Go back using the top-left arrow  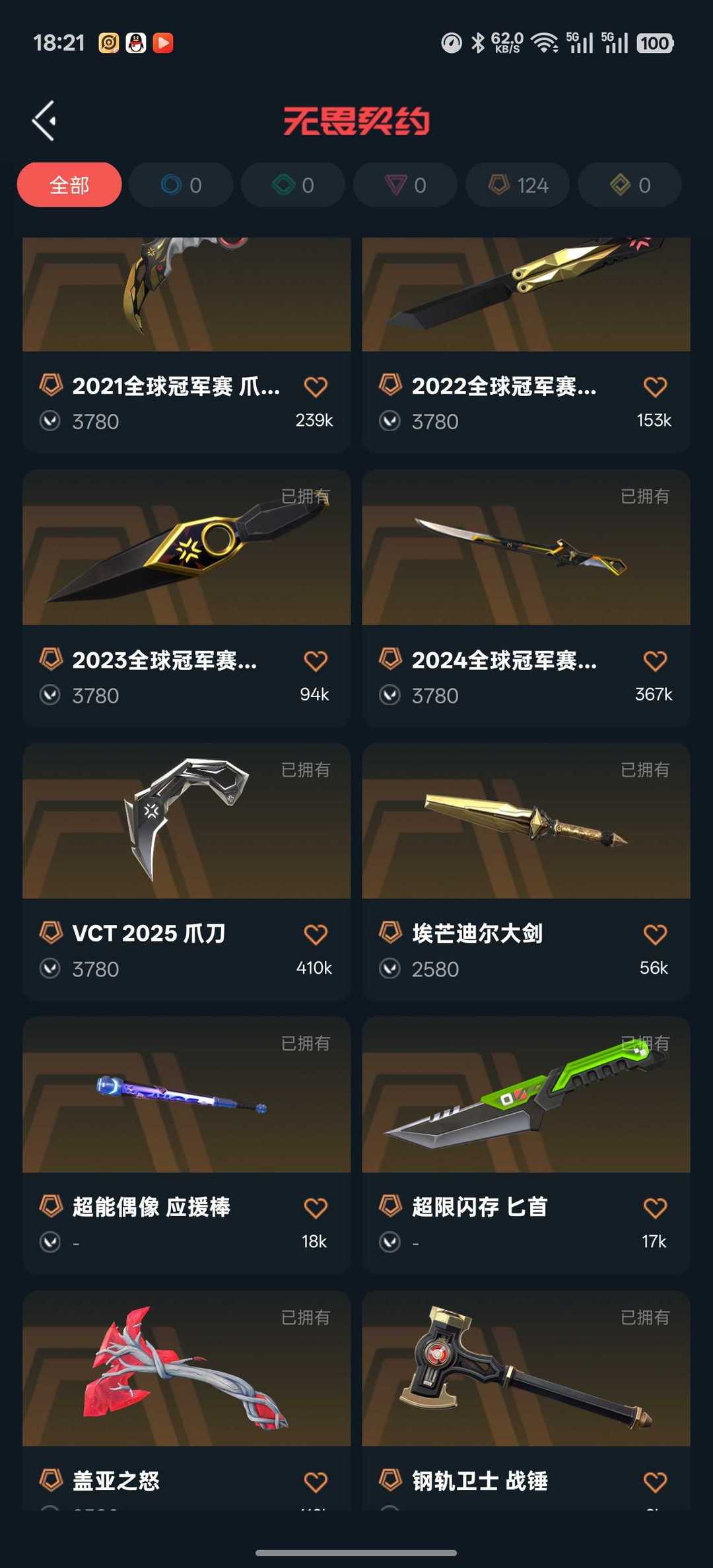click(44, 121)
